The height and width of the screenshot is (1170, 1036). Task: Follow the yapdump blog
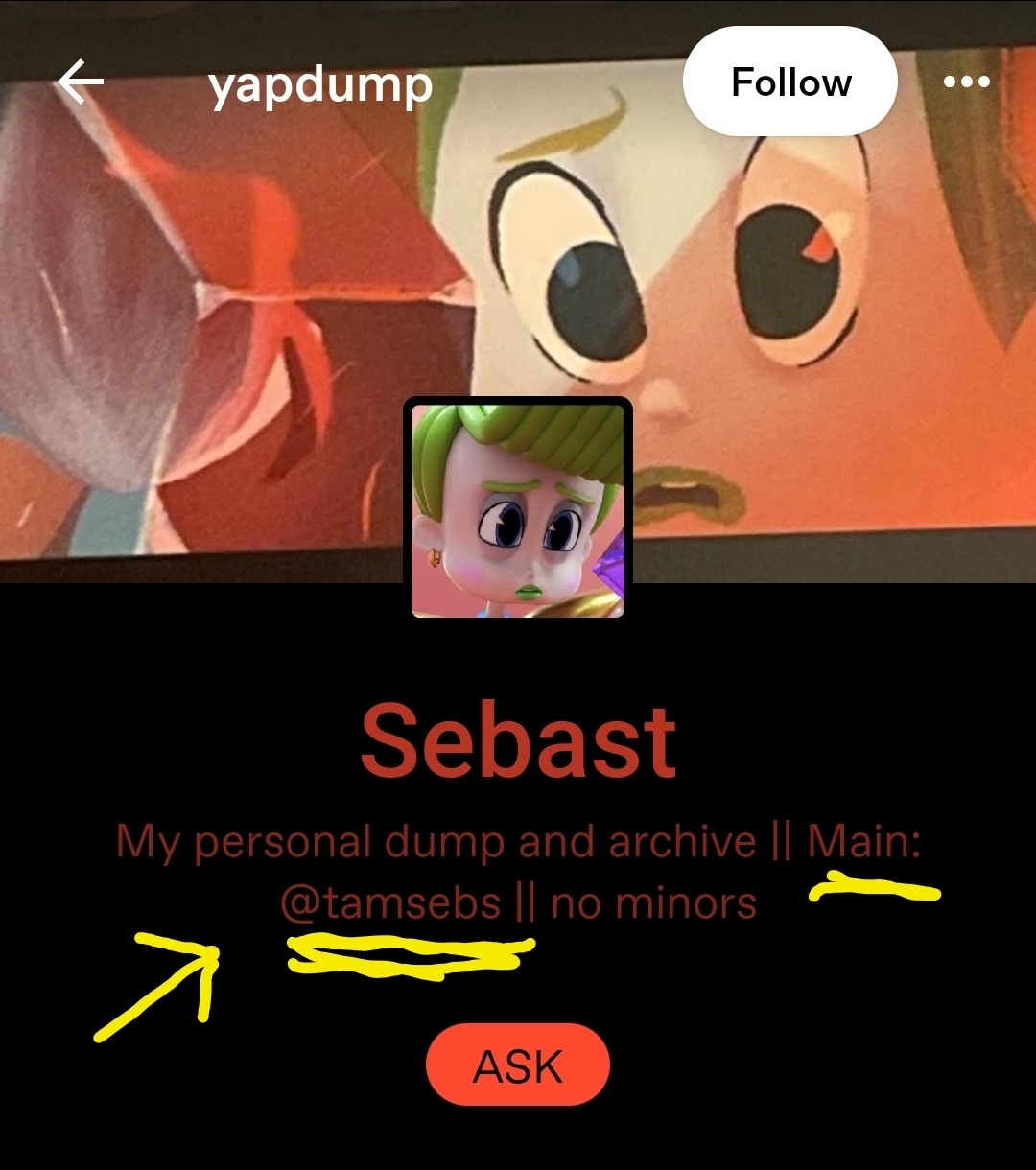pos(790,82)
